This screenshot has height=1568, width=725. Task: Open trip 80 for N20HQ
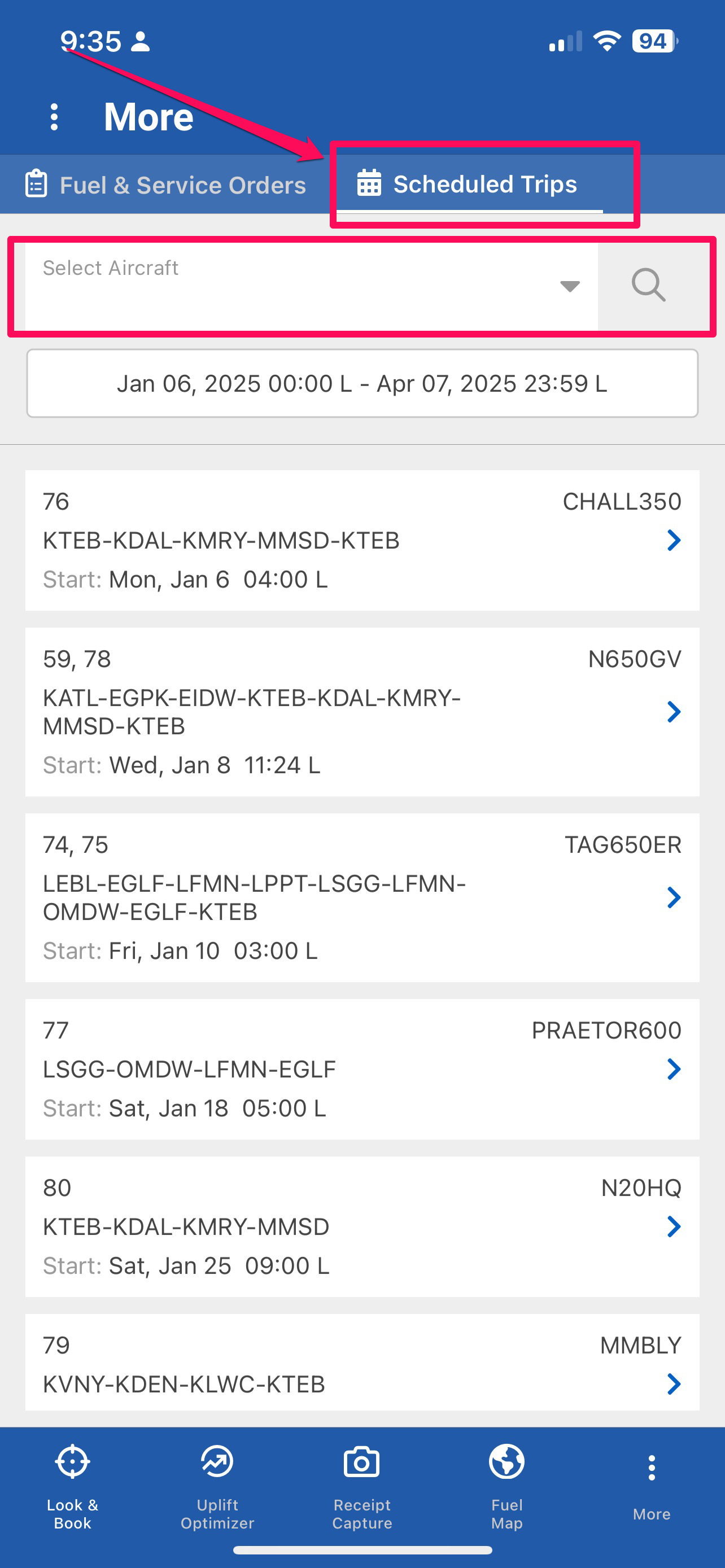pyautogui.click(x=361, y=1226)
